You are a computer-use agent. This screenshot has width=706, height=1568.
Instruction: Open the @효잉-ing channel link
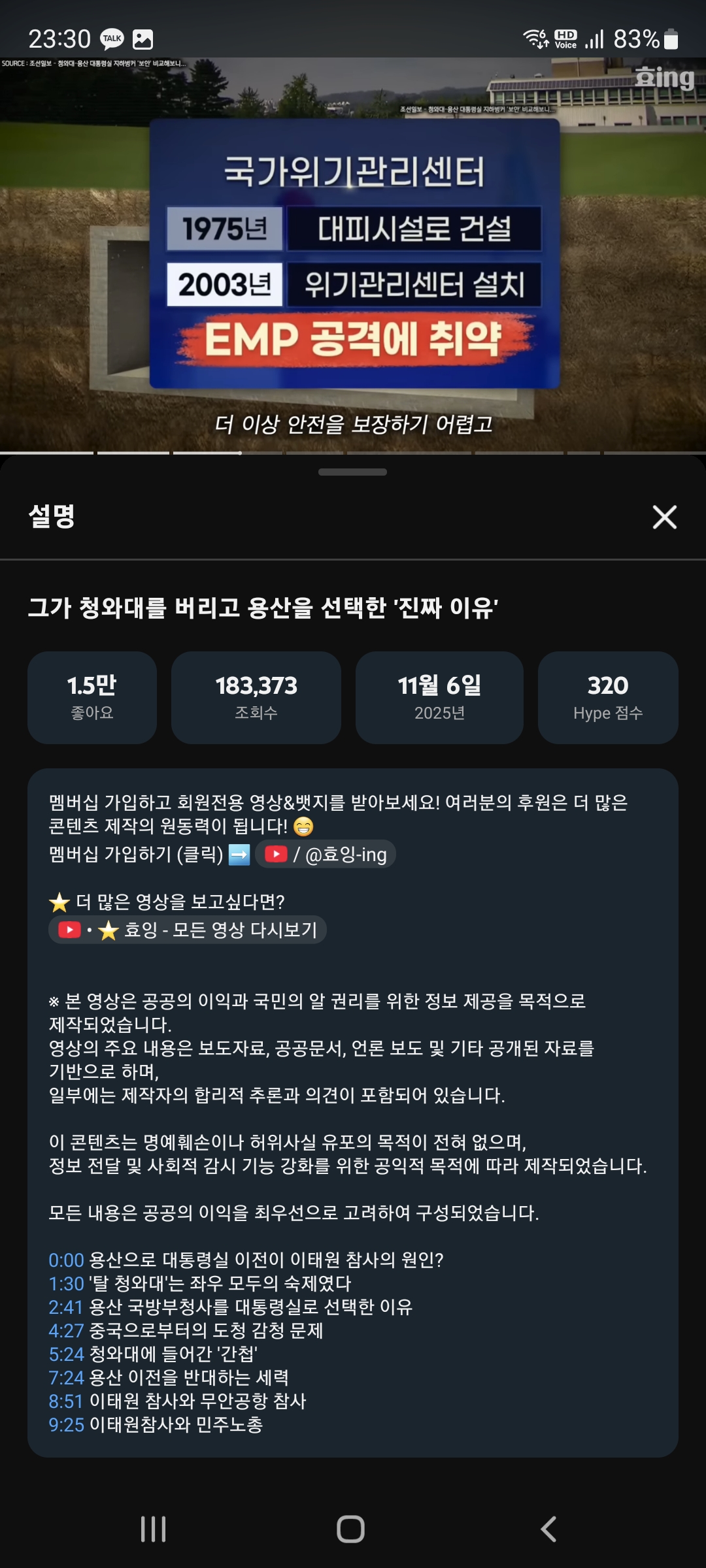[x=326, y=854]
